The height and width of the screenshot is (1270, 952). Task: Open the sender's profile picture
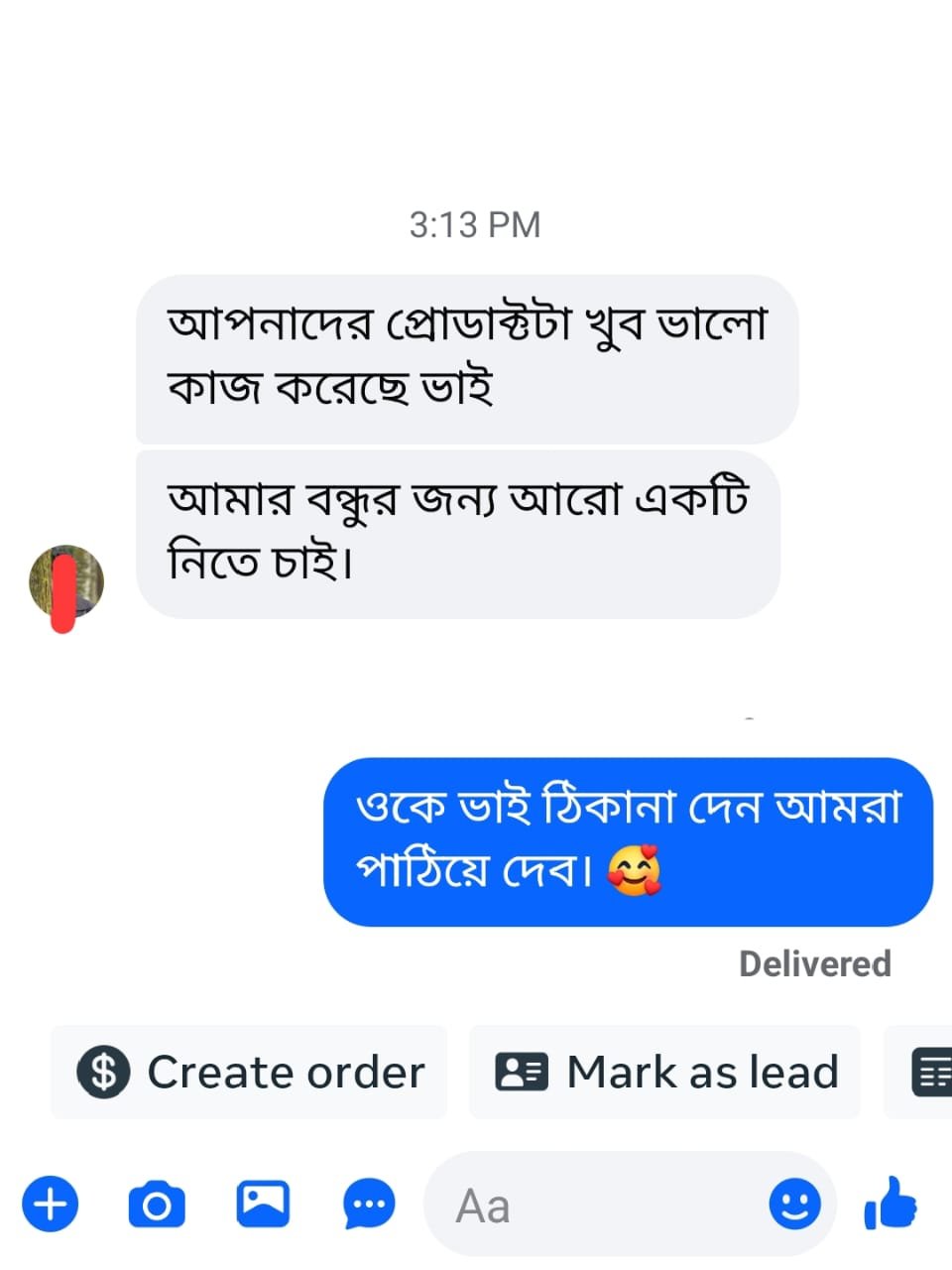tap(65, 581)
